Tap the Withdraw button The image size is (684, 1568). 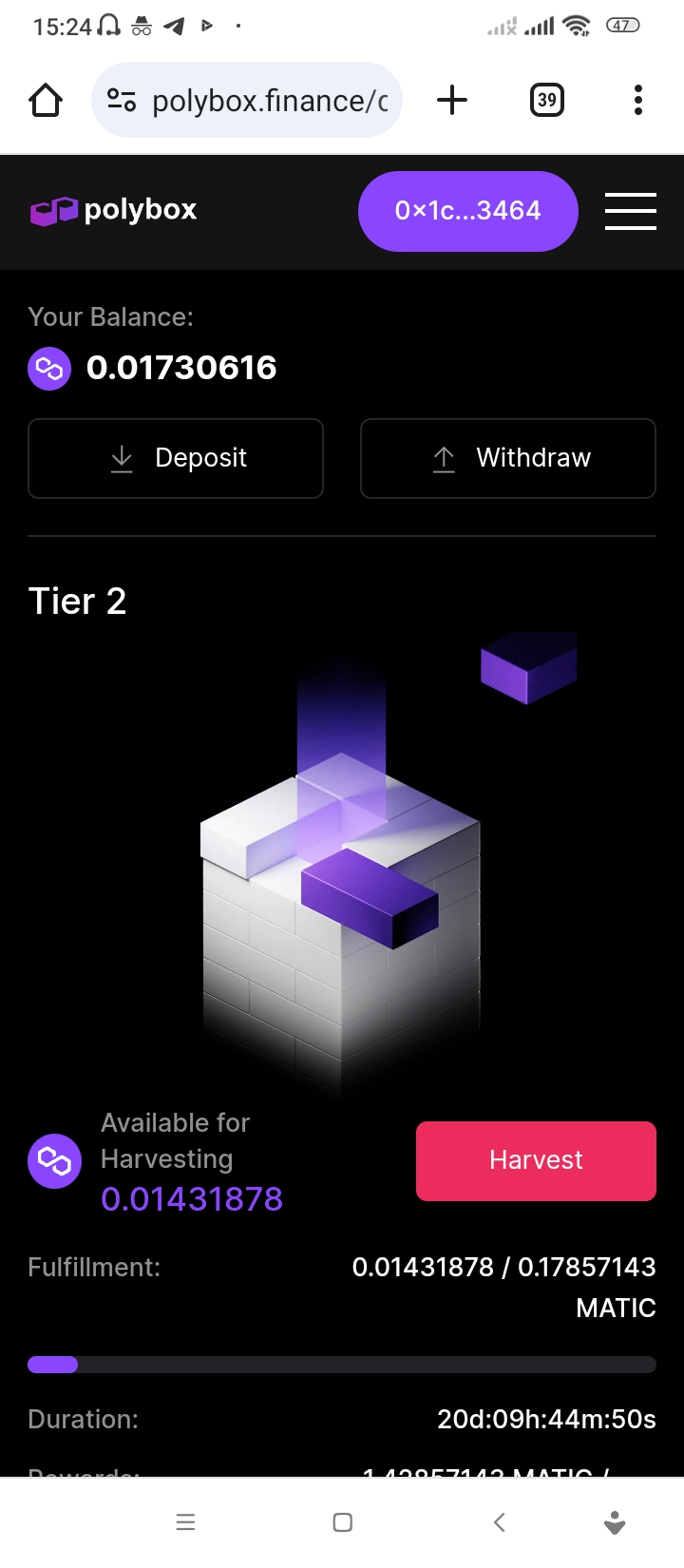(x=508, y=458)
